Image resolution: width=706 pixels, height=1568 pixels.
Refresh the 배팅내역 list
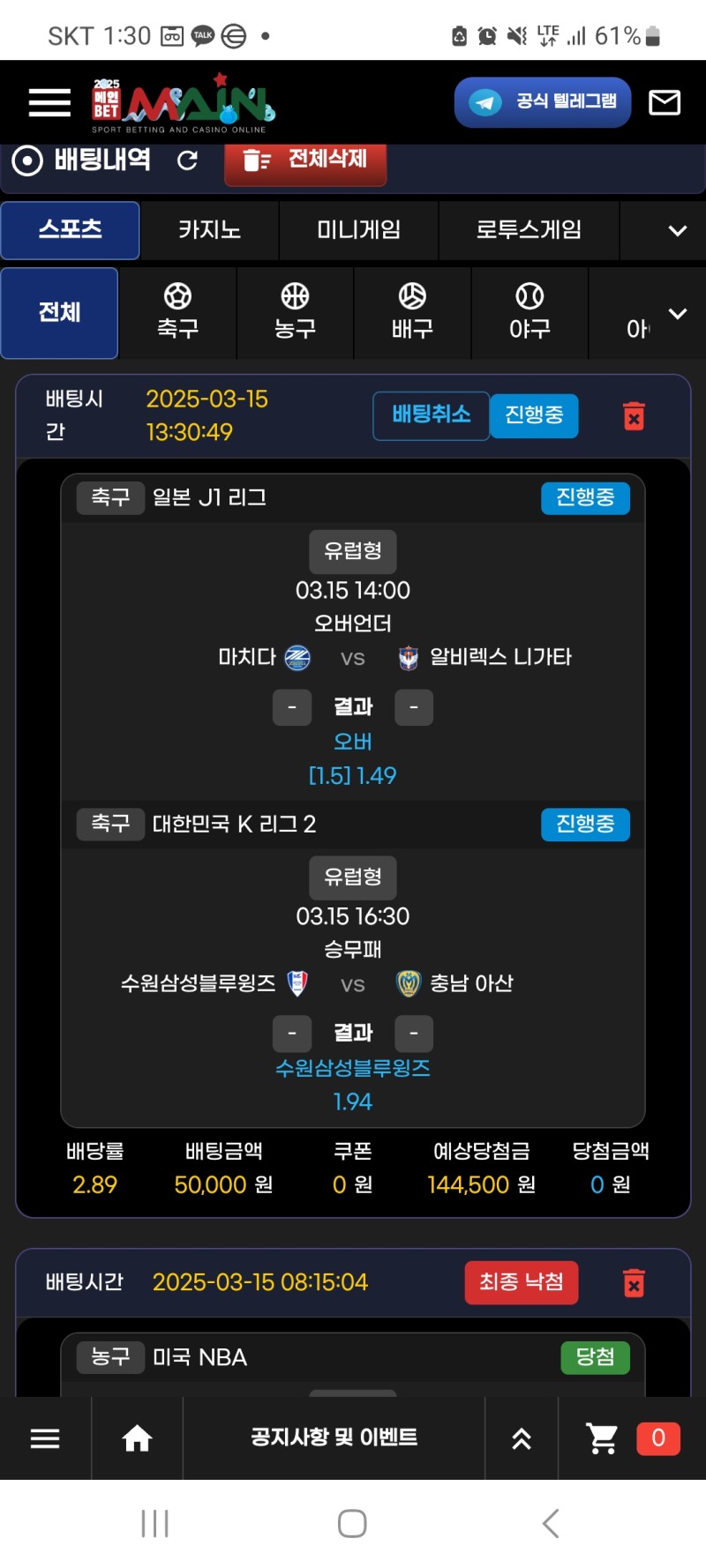coord(187,161)
